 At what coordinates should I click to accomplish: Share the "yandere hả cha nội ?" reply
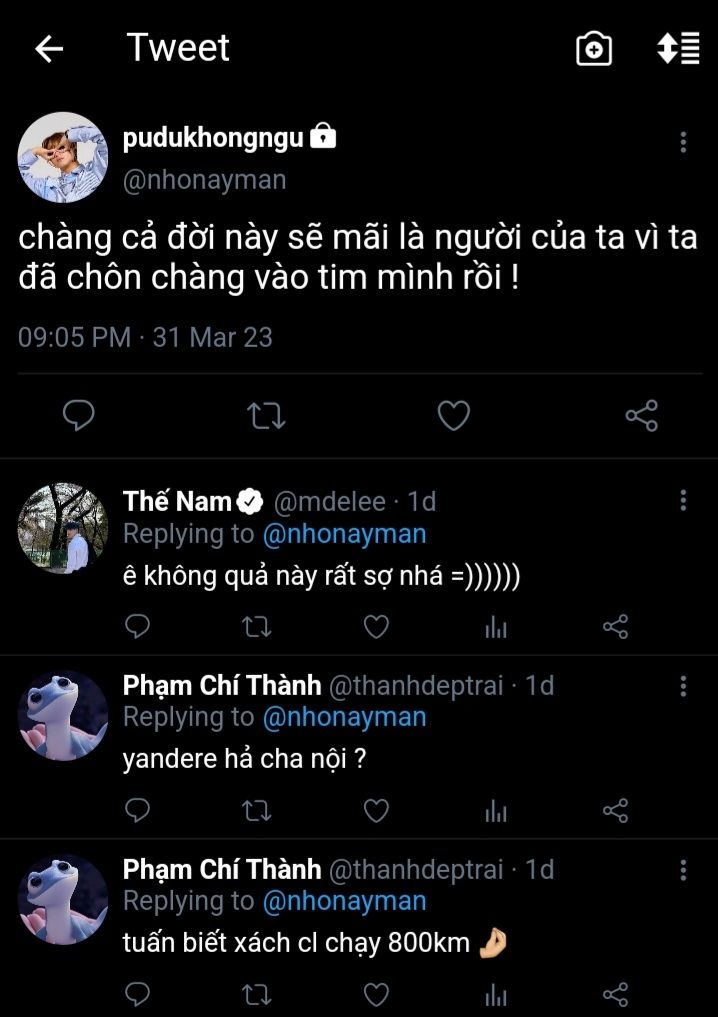[x=615, y=810]
